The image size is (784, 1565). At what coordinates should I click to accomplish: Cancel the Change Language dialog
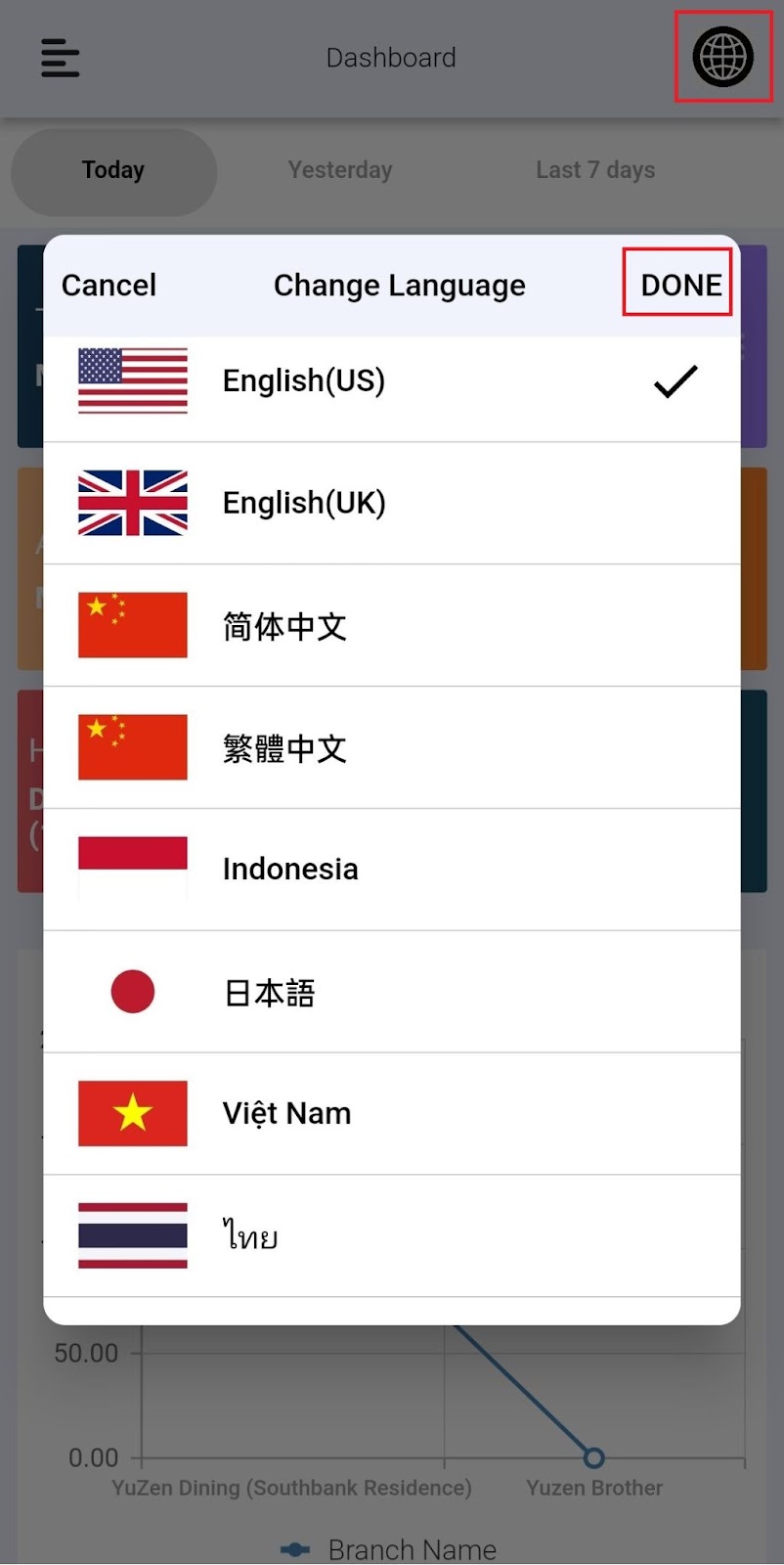tap(109, 285)
